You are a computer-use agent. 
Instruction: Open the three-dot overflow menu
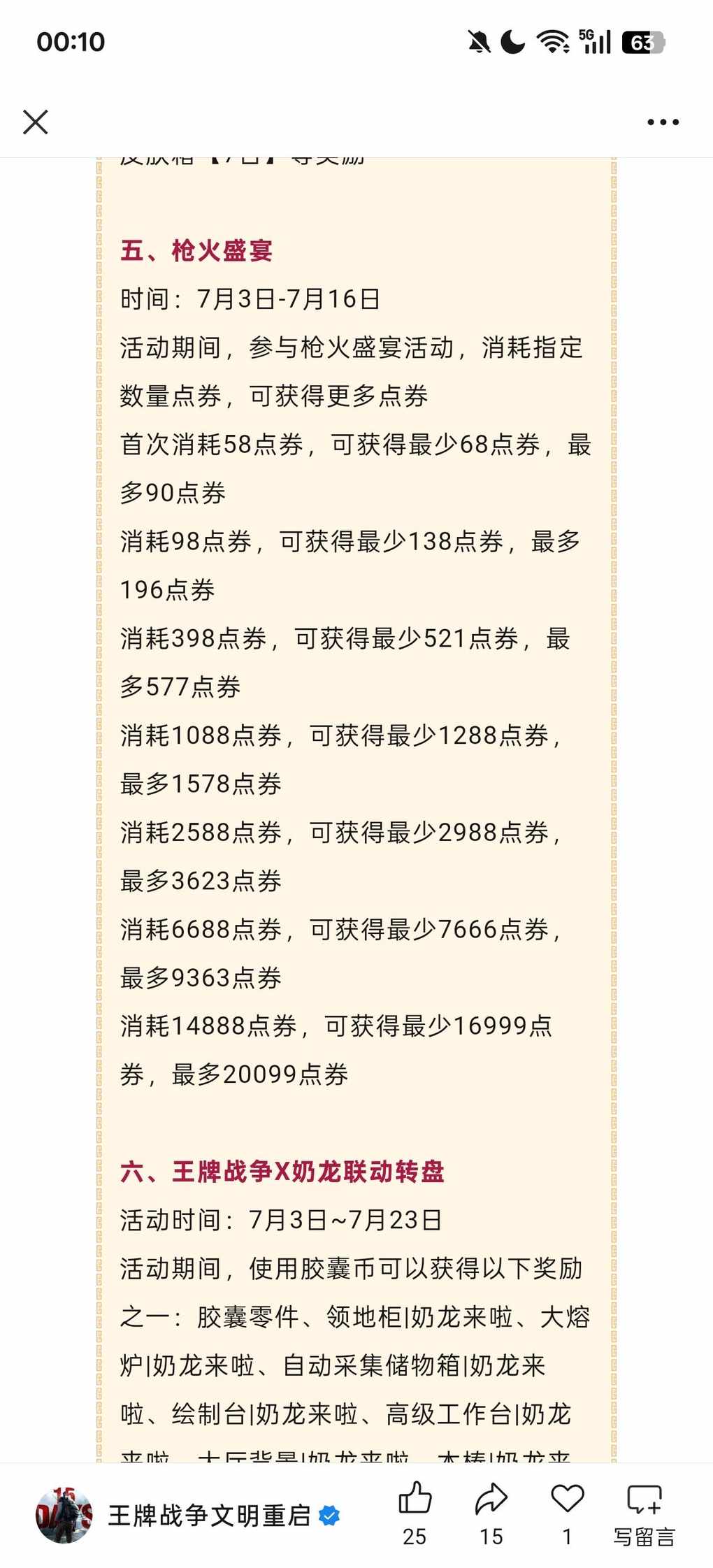coord(662,122)
